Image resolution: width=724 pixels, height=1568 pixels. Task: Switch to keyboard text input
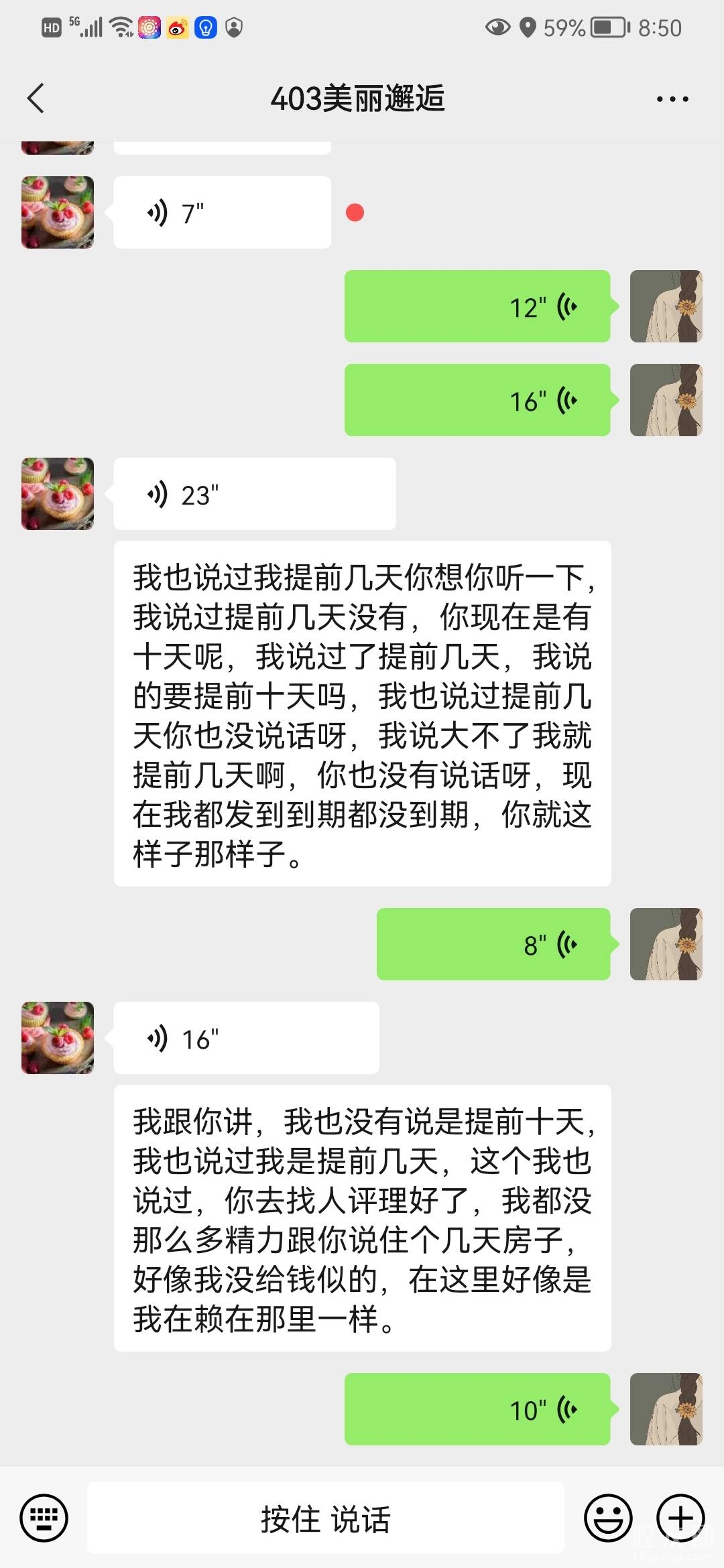(44, 1518)
